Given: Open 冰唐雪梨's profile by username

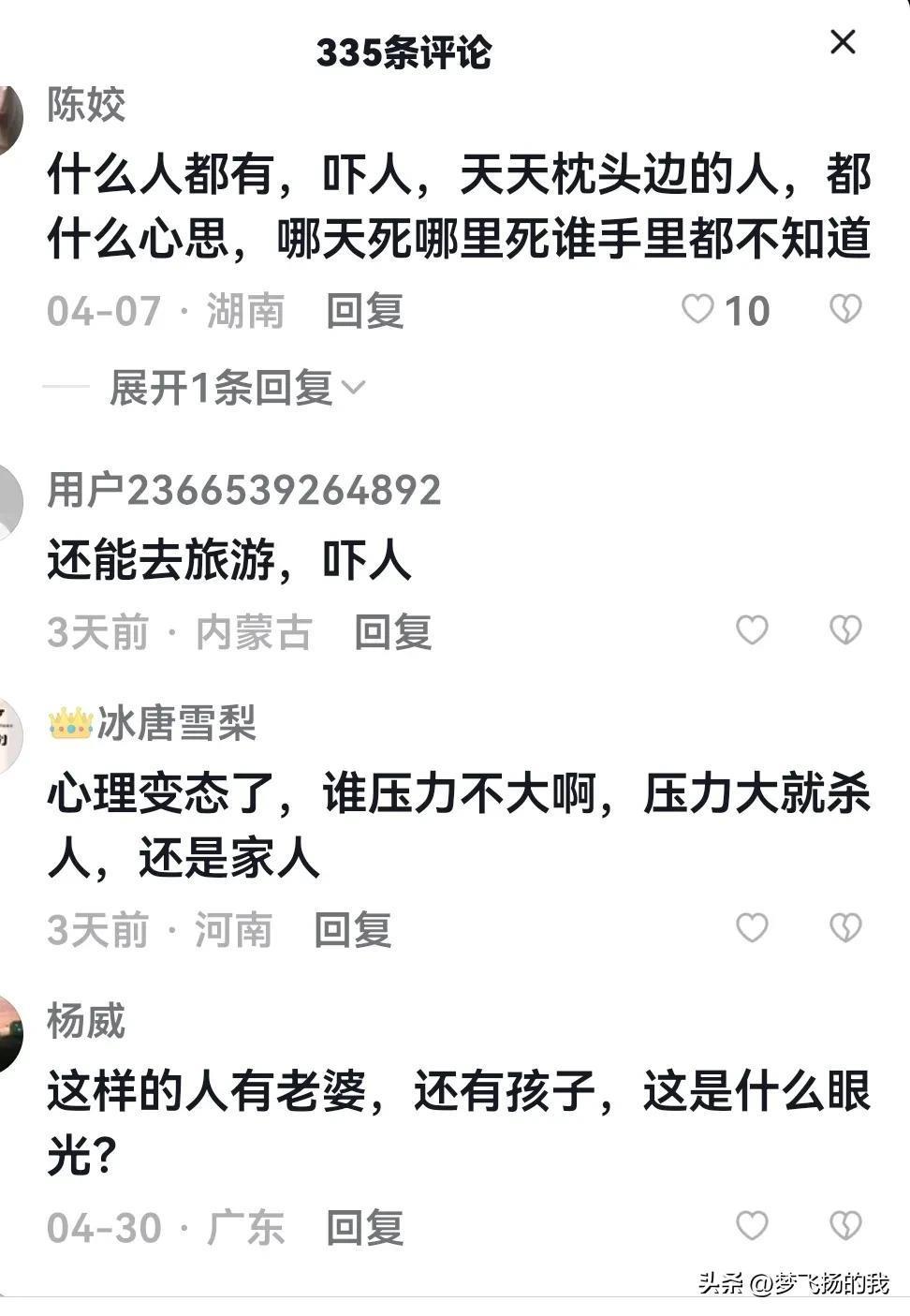Looking at the screenshot, I should [175, 724].
